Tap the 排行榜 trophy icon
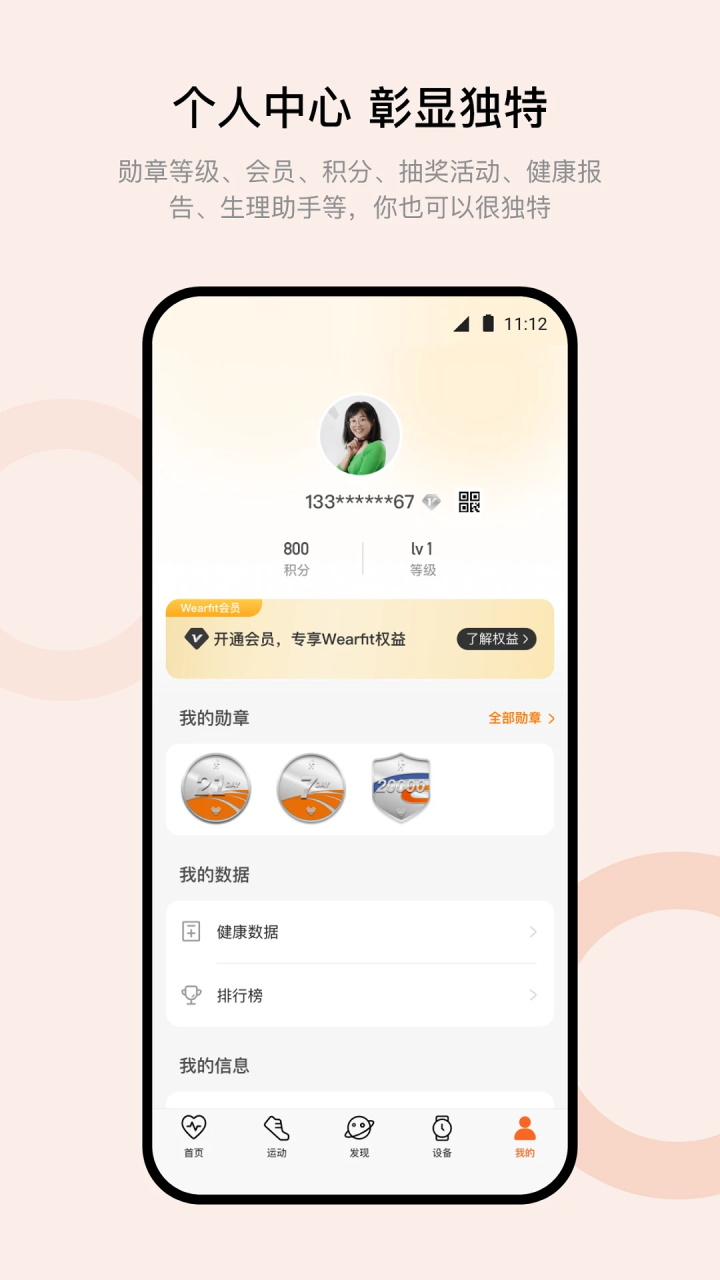 pyautogui.click(x=191, y=995)
